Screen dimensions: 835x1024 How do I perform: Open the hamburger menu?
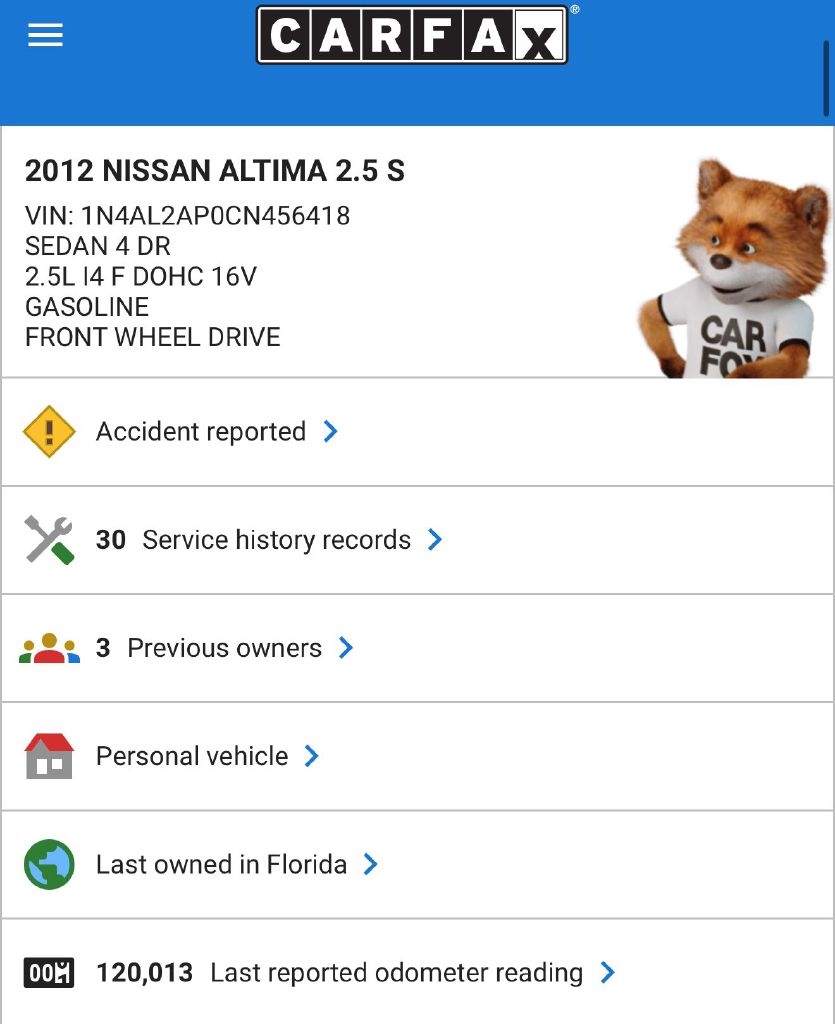pyautogui.click(x=45, y=36)
